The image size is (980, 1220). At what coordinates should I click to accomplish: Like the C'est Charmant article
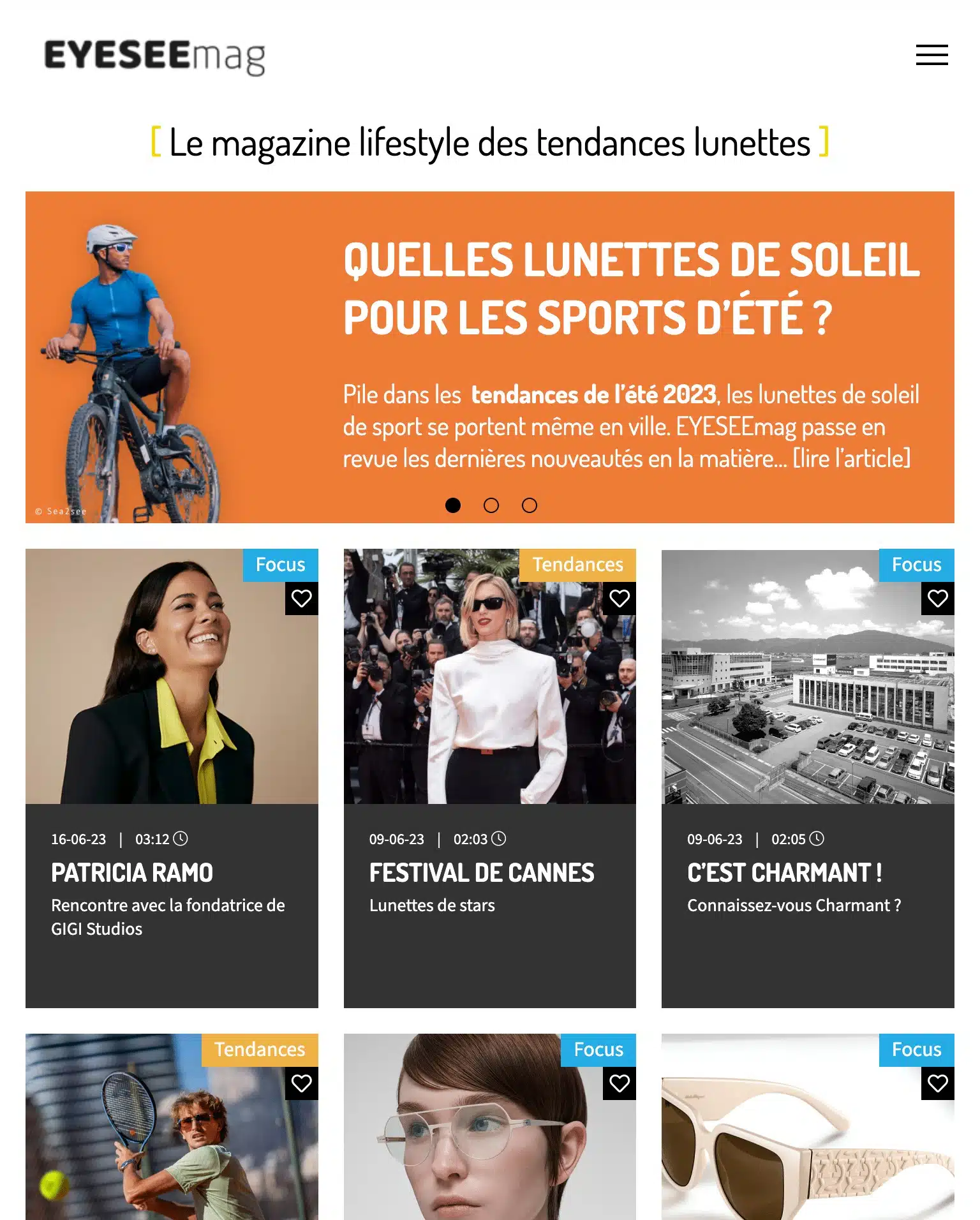pyautogui.click(x=937, y=599)
